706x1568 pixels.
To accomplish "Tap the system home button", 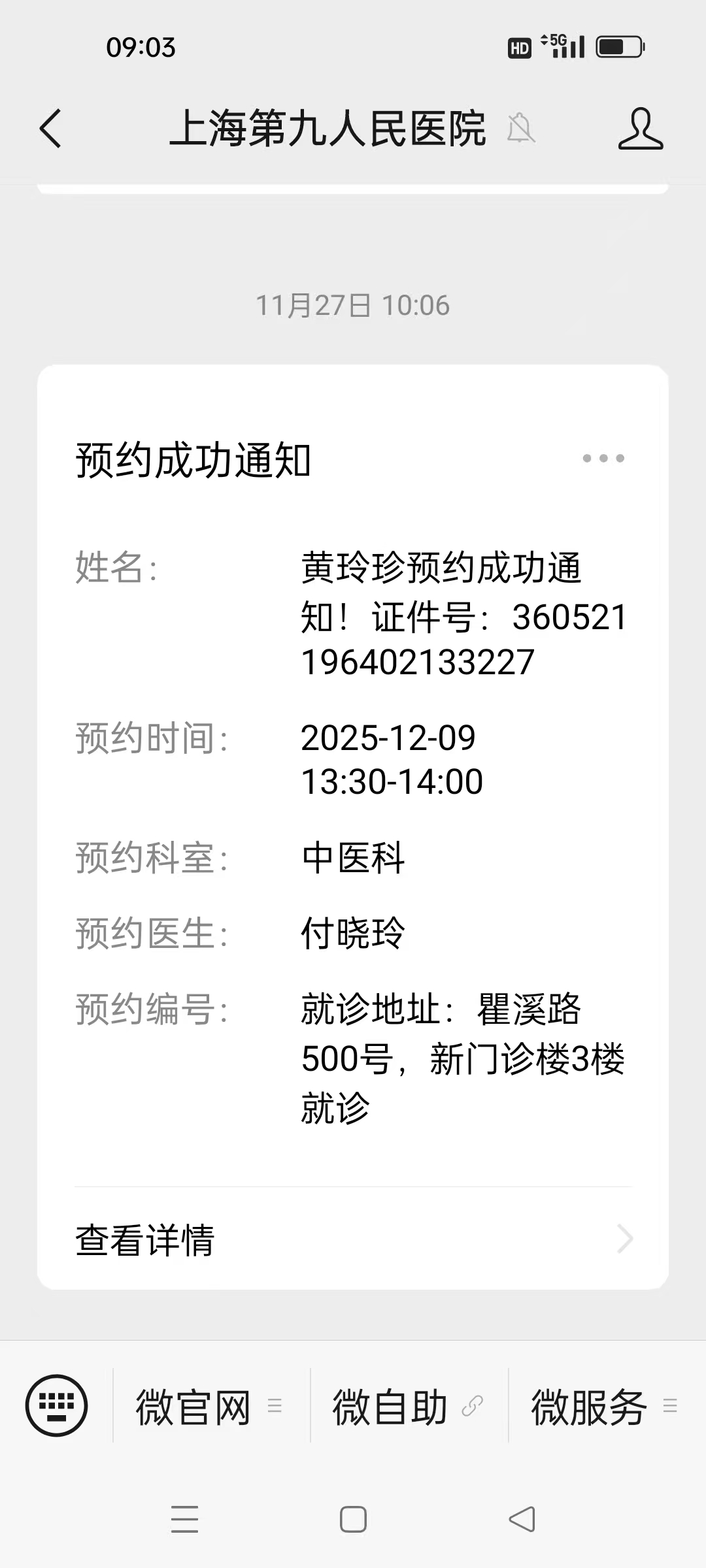I will pos(353,1519).
